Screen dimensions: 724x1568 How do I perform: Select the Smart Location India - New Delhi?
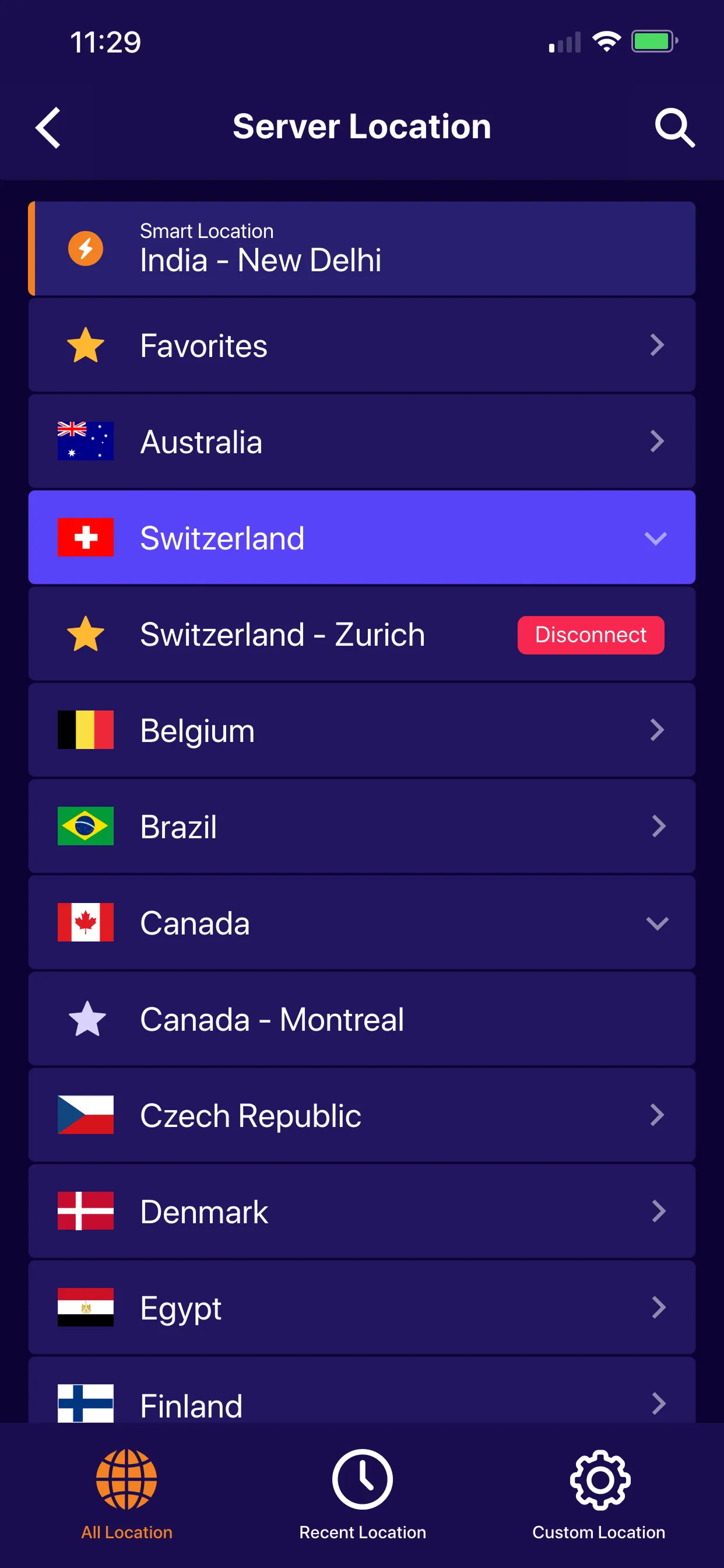(361, 249)
